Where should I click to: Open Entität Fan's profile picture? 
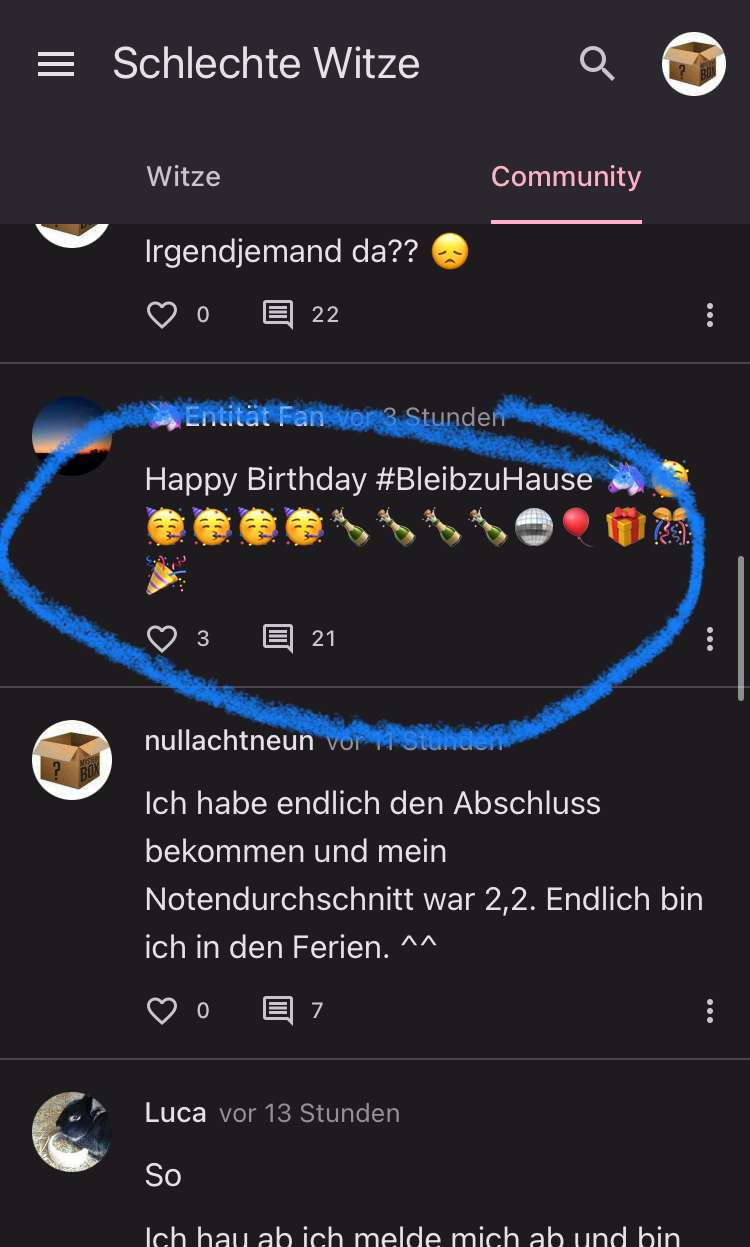(x=71, y=436)
